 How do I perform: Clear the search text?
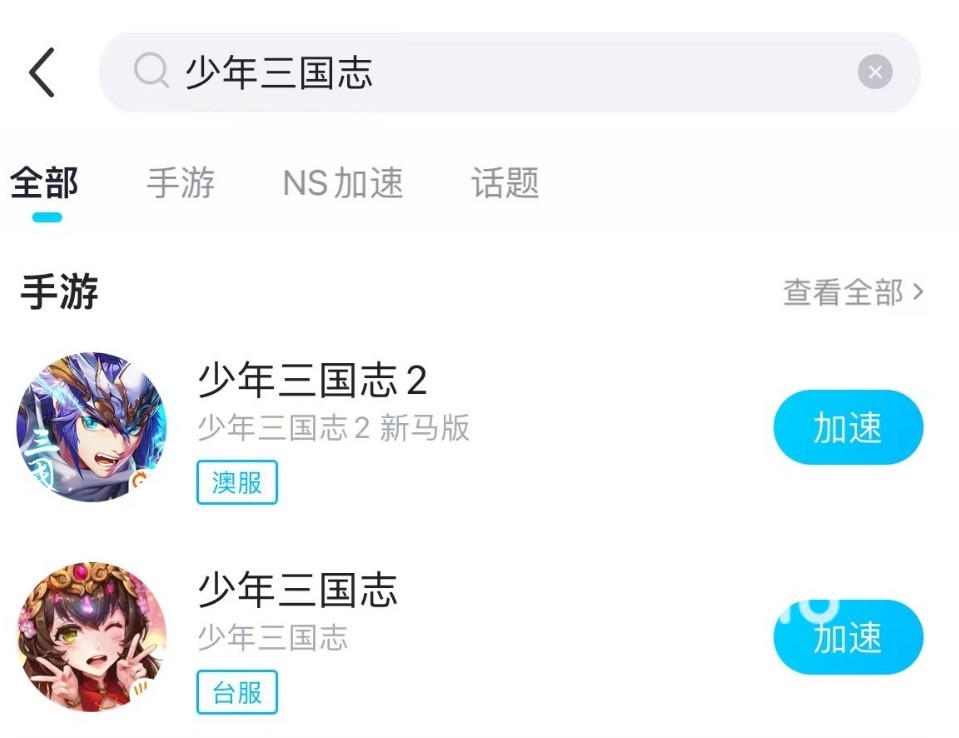coord(874,73)
